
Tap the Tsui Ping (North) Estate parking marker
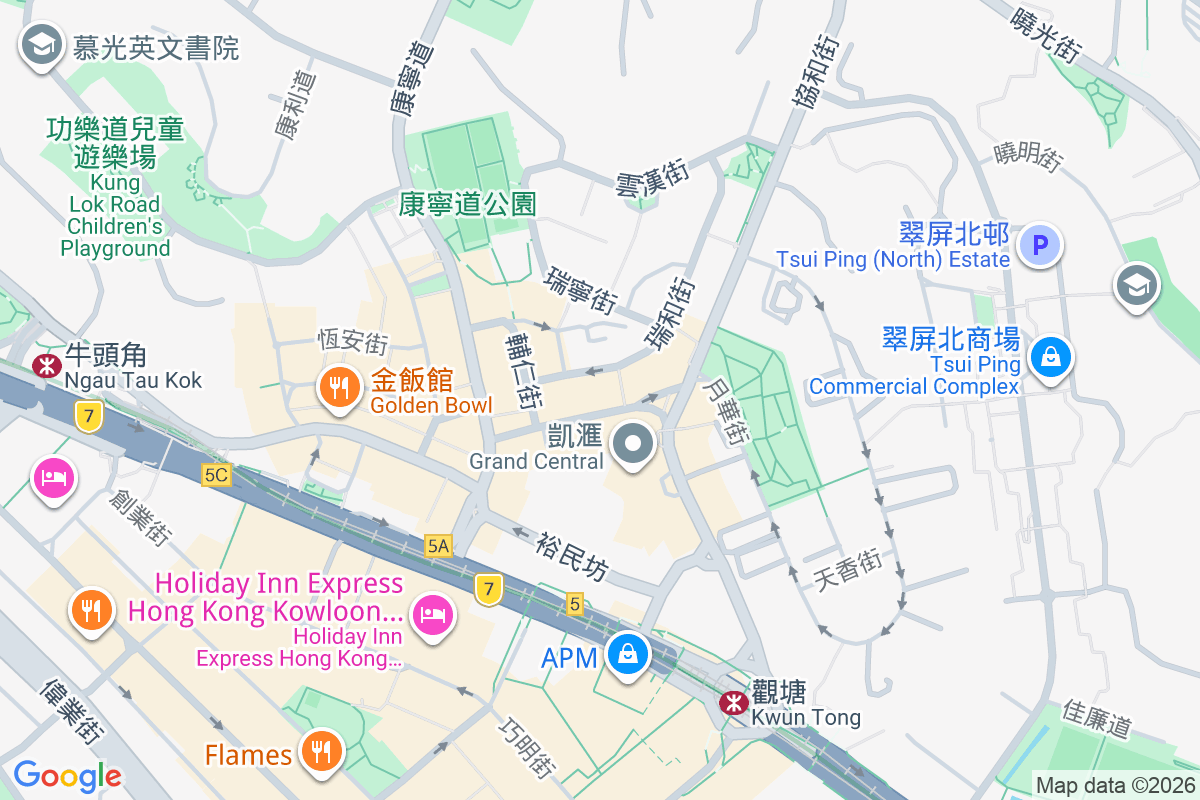[x=1040, y=244]
